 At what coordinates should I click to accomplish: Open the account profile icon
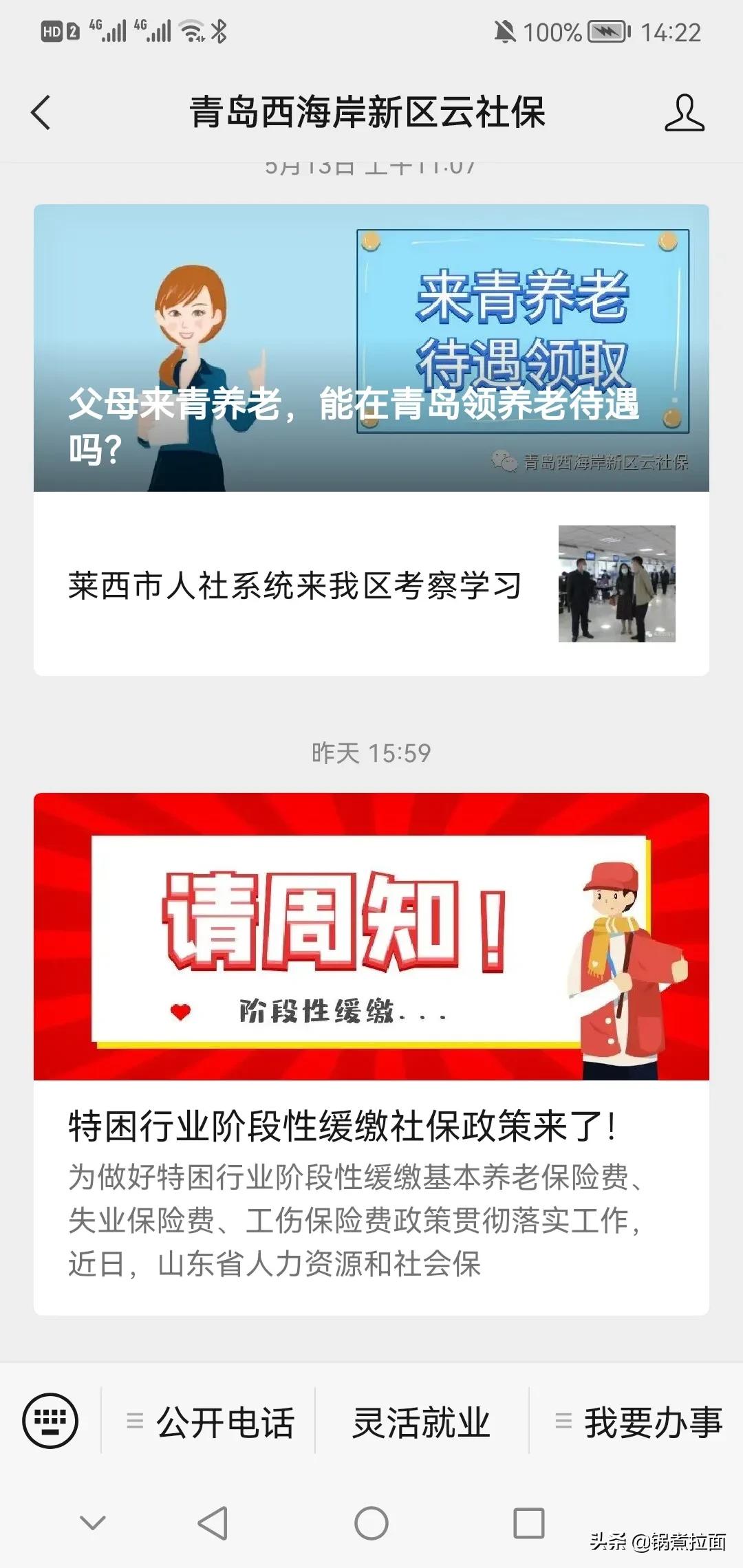[x=684, y=113]
